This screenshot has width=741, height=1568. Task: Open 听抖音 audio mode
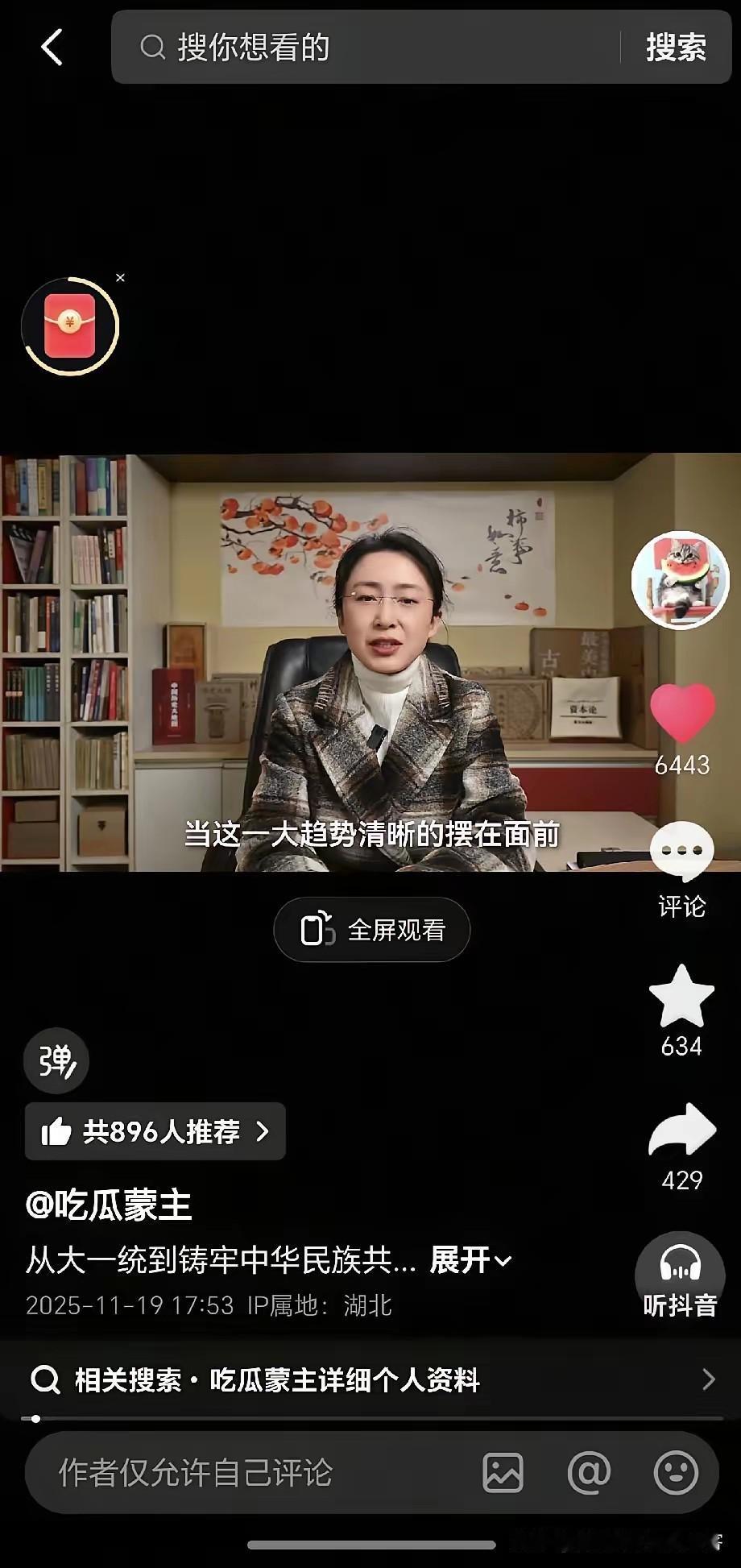(x=681, y=1276)
